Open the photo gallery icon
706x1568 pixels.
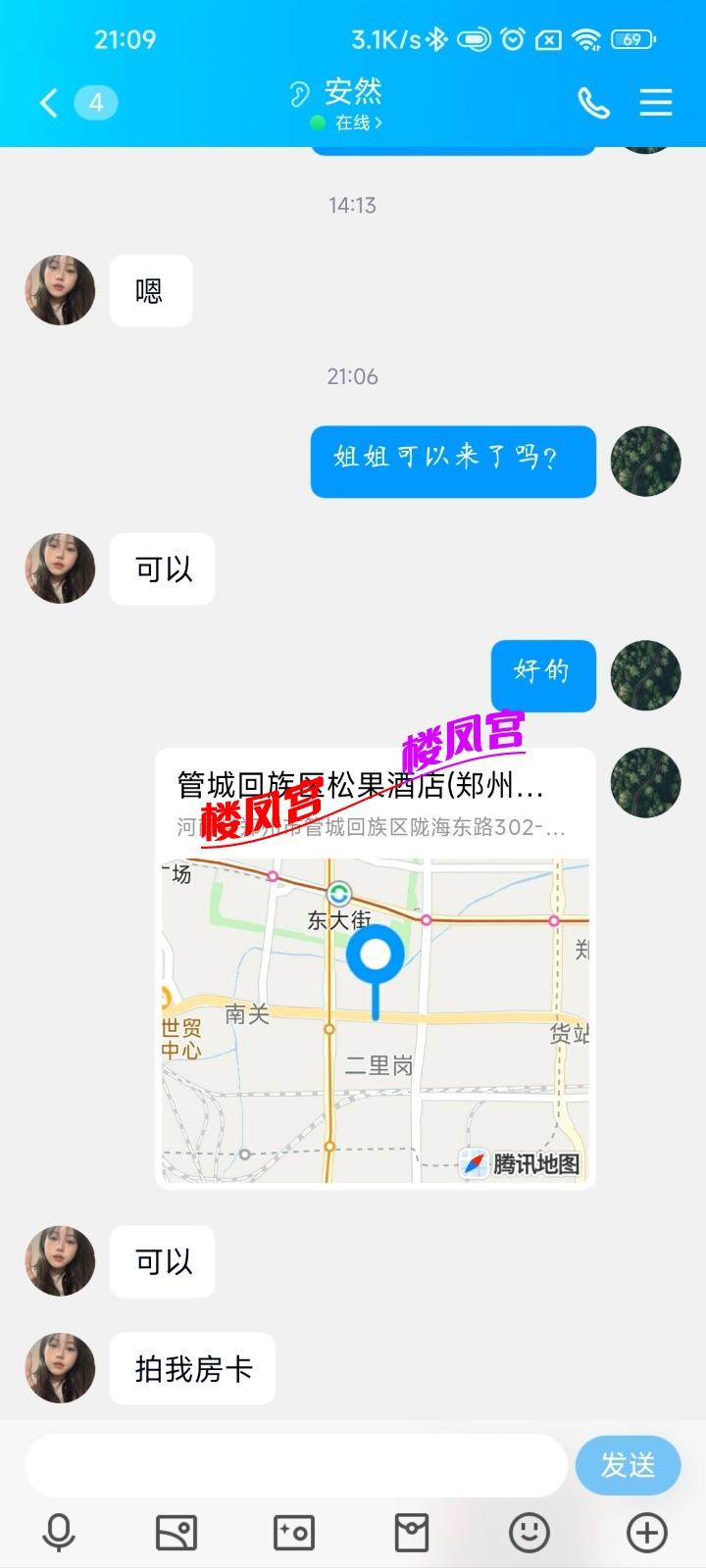pyautogui.click(x=176, y=1531)
